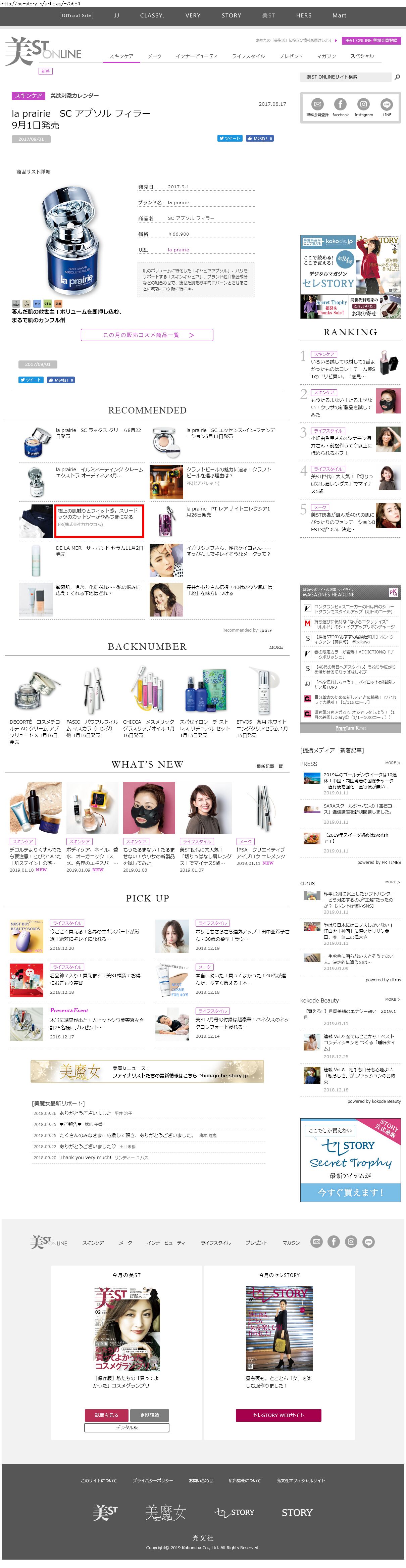This screenshot has width=406, height=1568.
Task: Open la prairie SC ラックス クリーム recommendation
Action: coord(98,433)
